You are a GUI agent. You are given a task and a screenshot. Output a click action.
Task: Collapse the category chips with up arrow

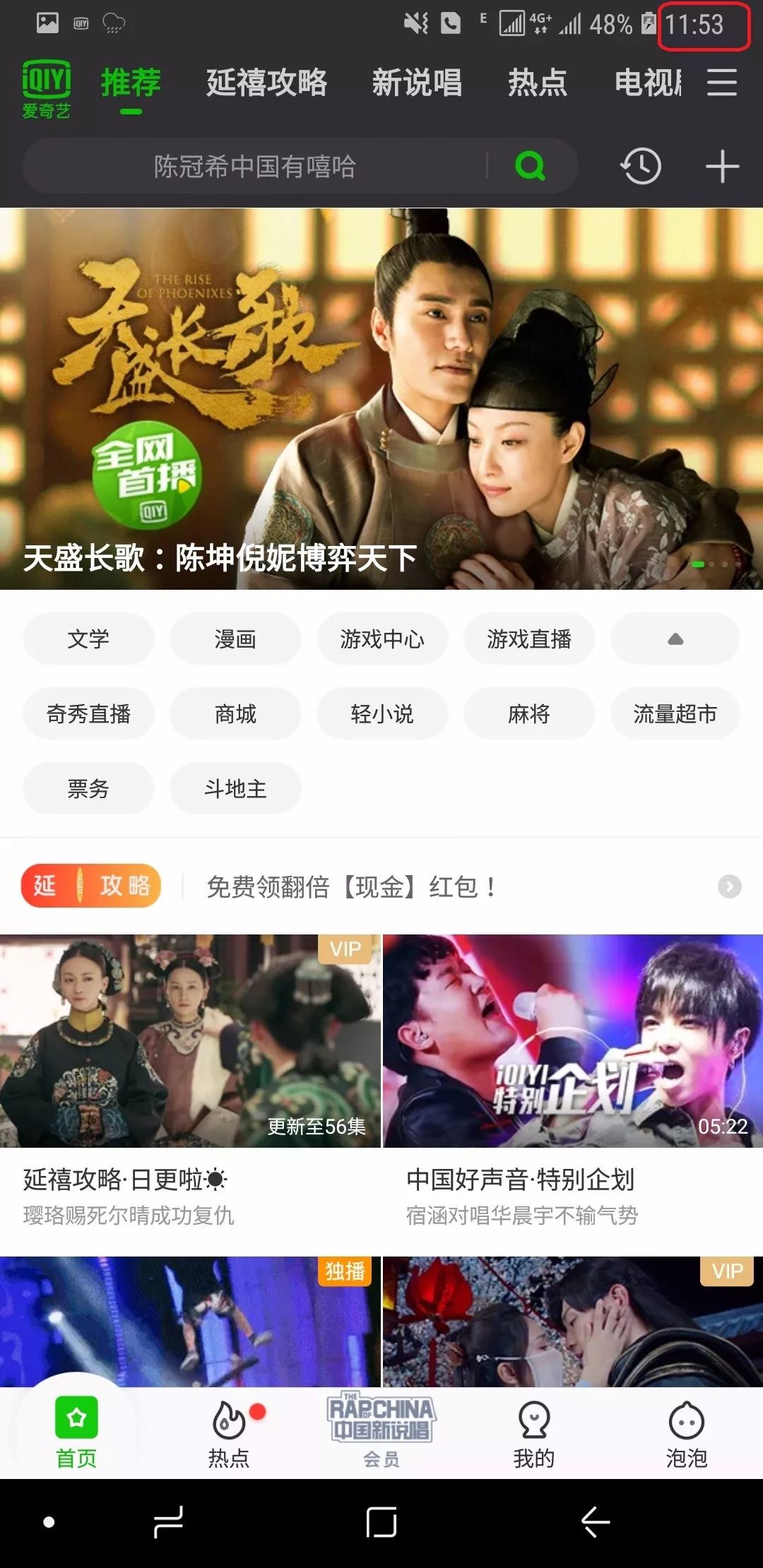click(x=675, y=639)
